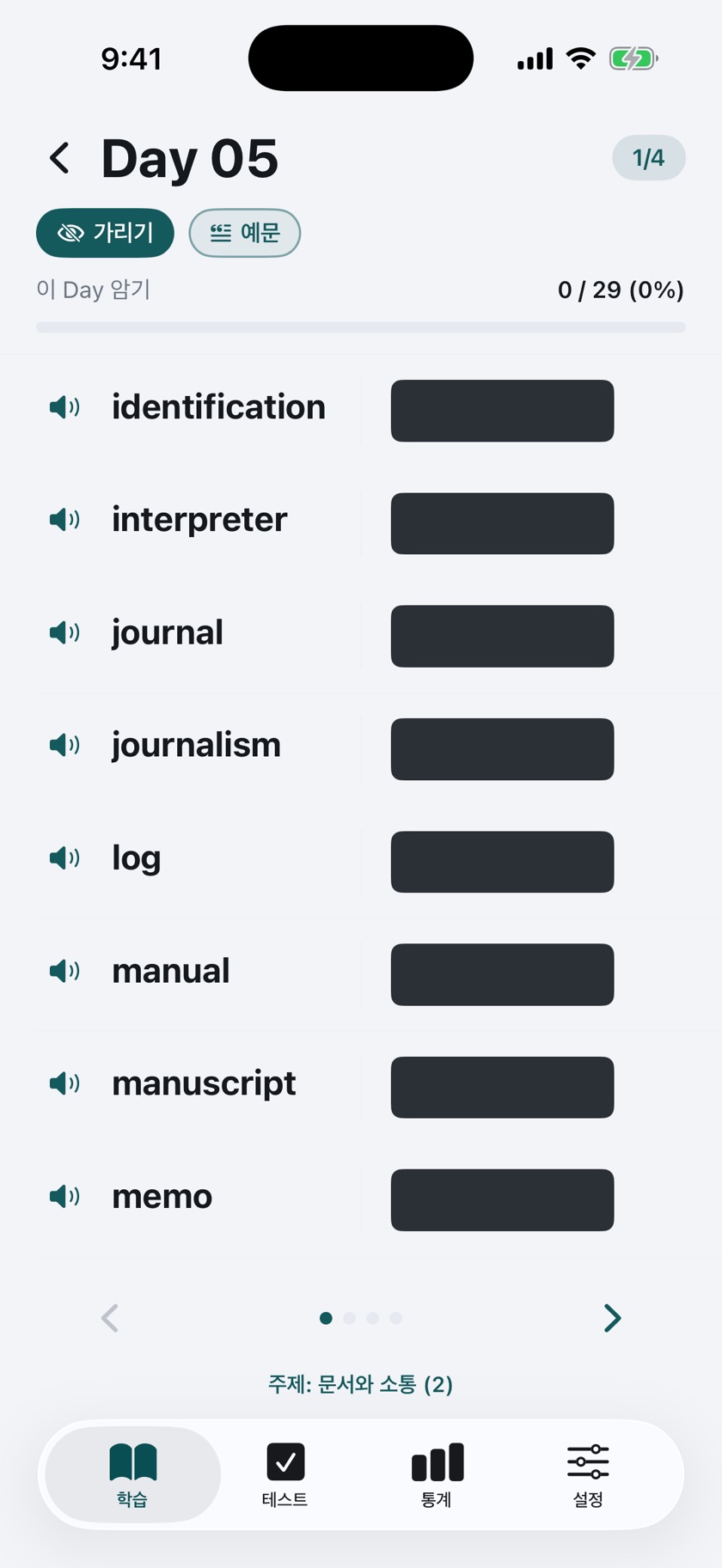
Task: Play pronunciation of interpreter
Action: pos(64,520)
